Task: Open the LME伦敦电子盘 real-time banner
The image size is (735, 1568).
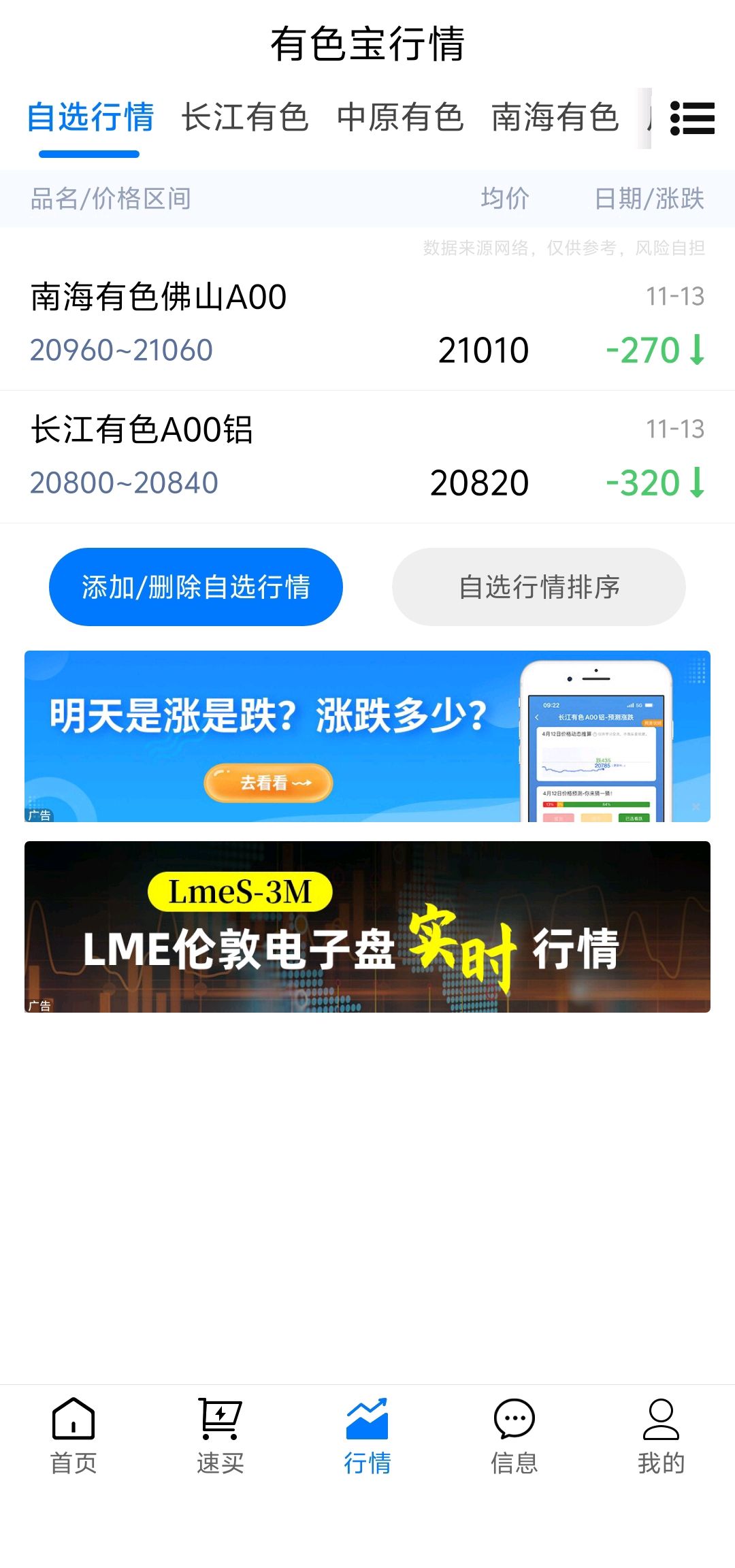Action: 367,927
